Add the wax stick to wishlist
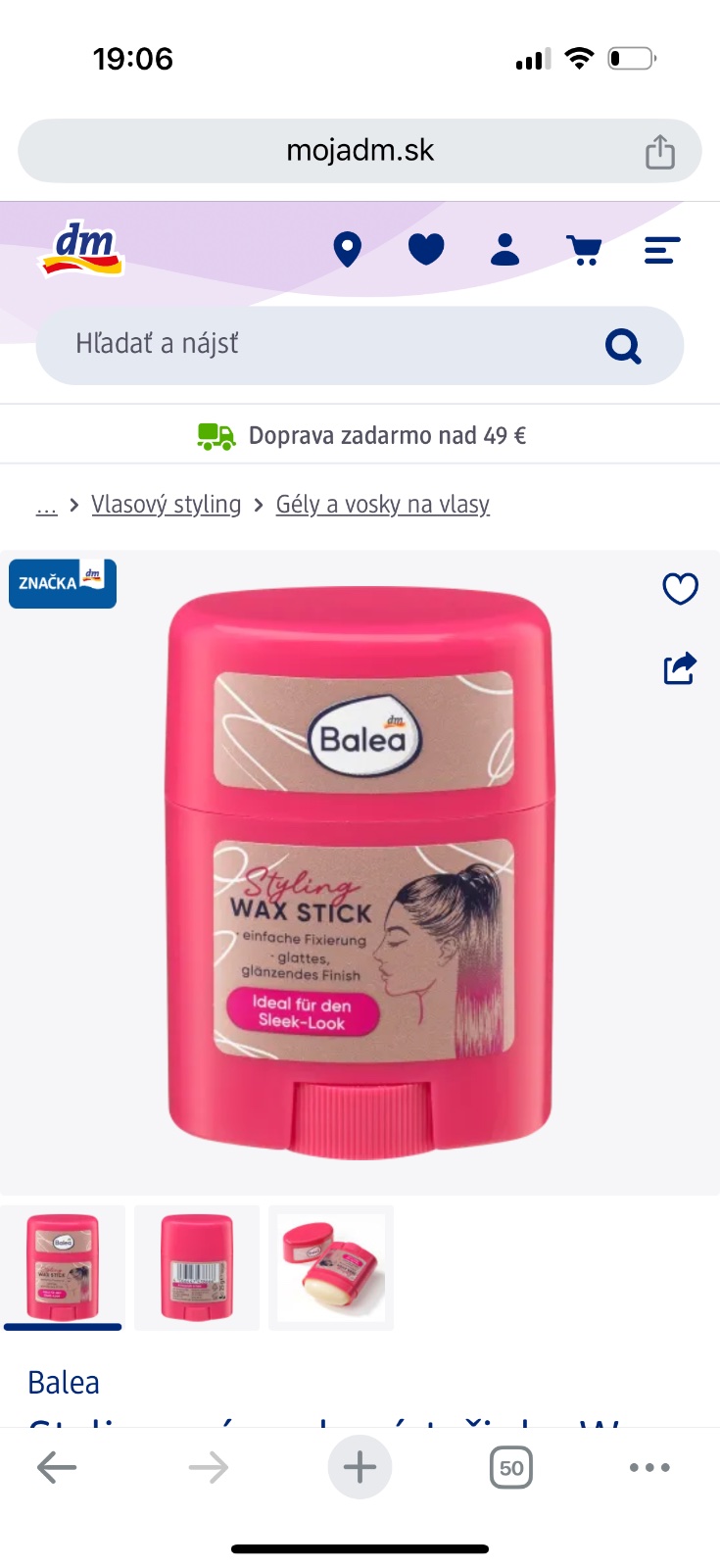720x1568 pixels. click(x=680, y=588)
